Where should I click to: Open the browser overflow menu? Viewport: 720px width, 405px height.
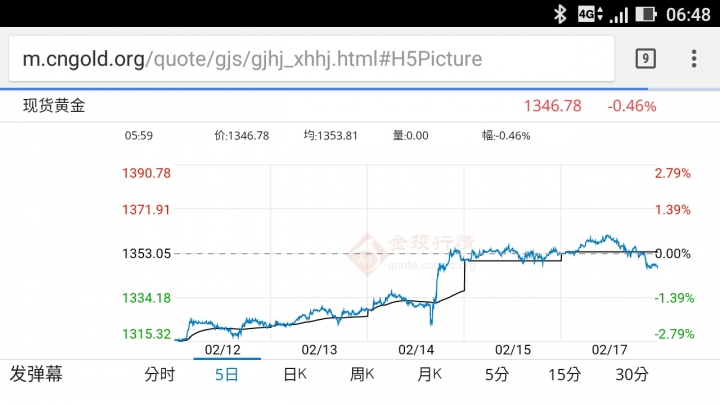coord(694,59)
